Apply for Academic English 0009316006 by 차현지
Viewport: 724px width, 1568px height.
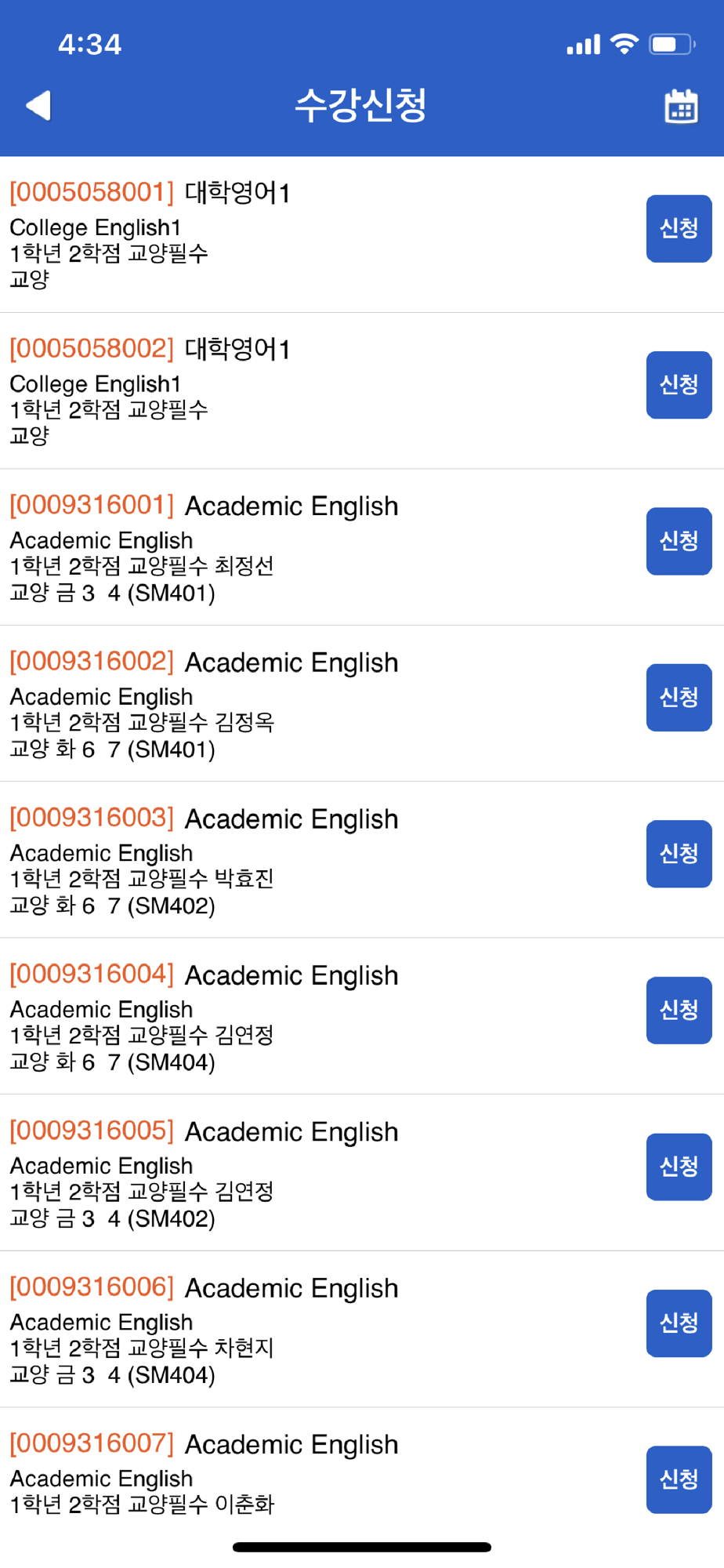[679, 1323]
